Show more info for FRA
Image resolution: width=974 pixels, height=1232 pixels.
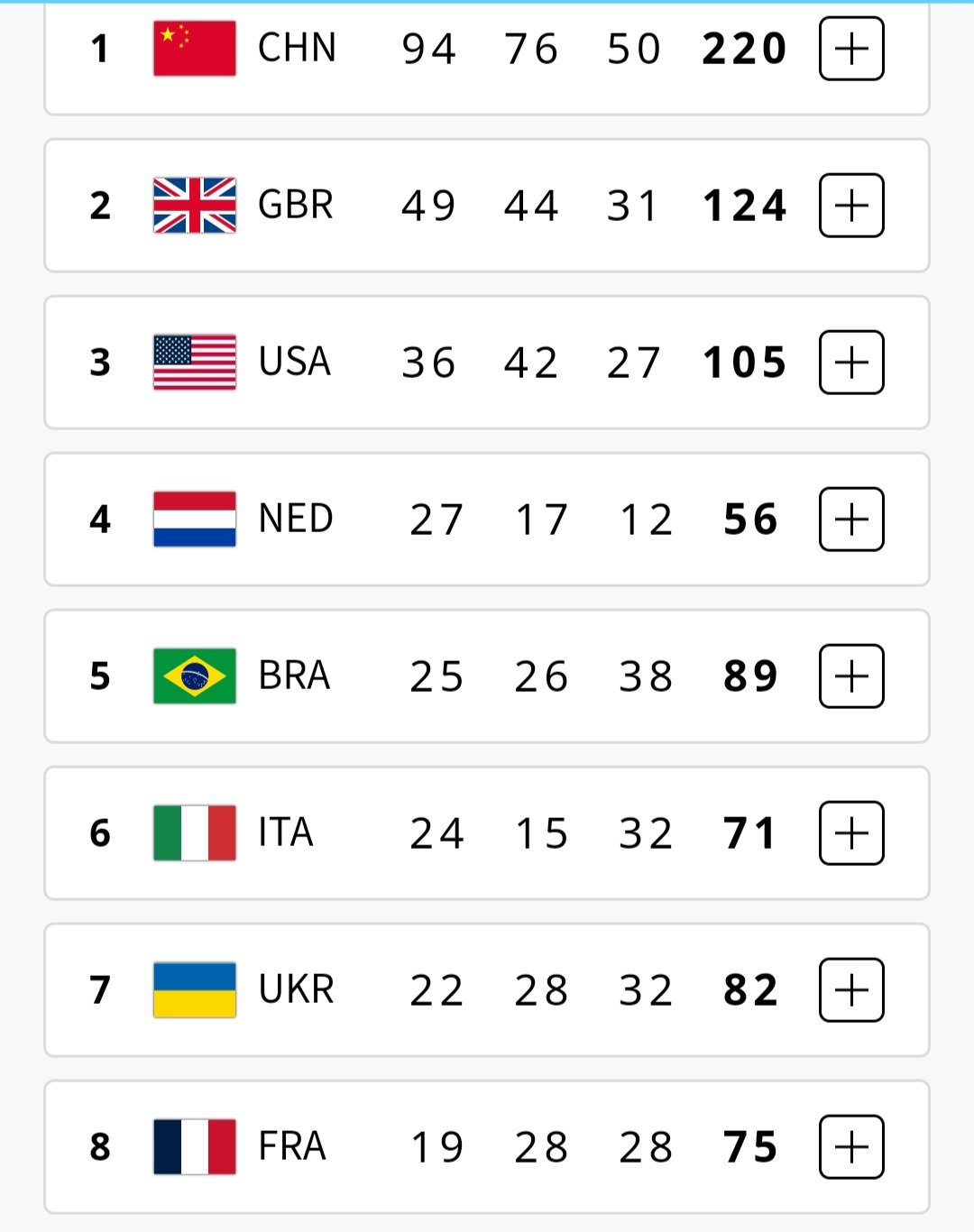851,1147
